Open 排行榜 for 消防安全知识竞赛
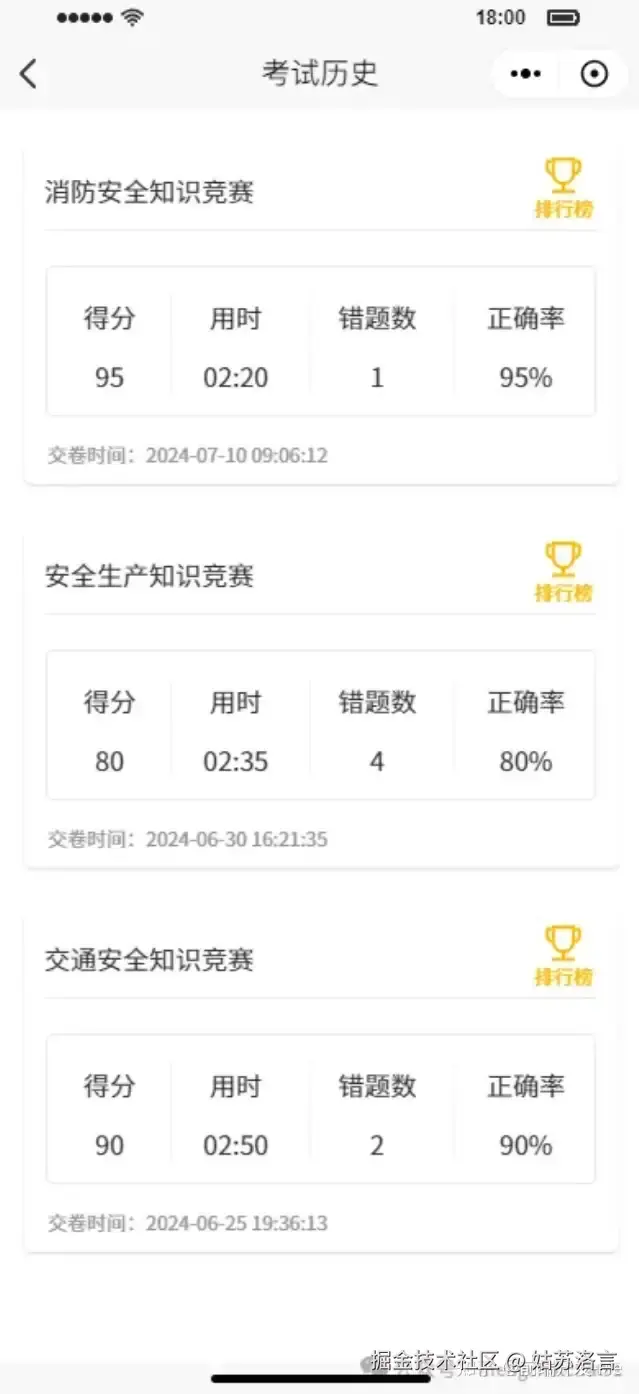 coord(563,188)
